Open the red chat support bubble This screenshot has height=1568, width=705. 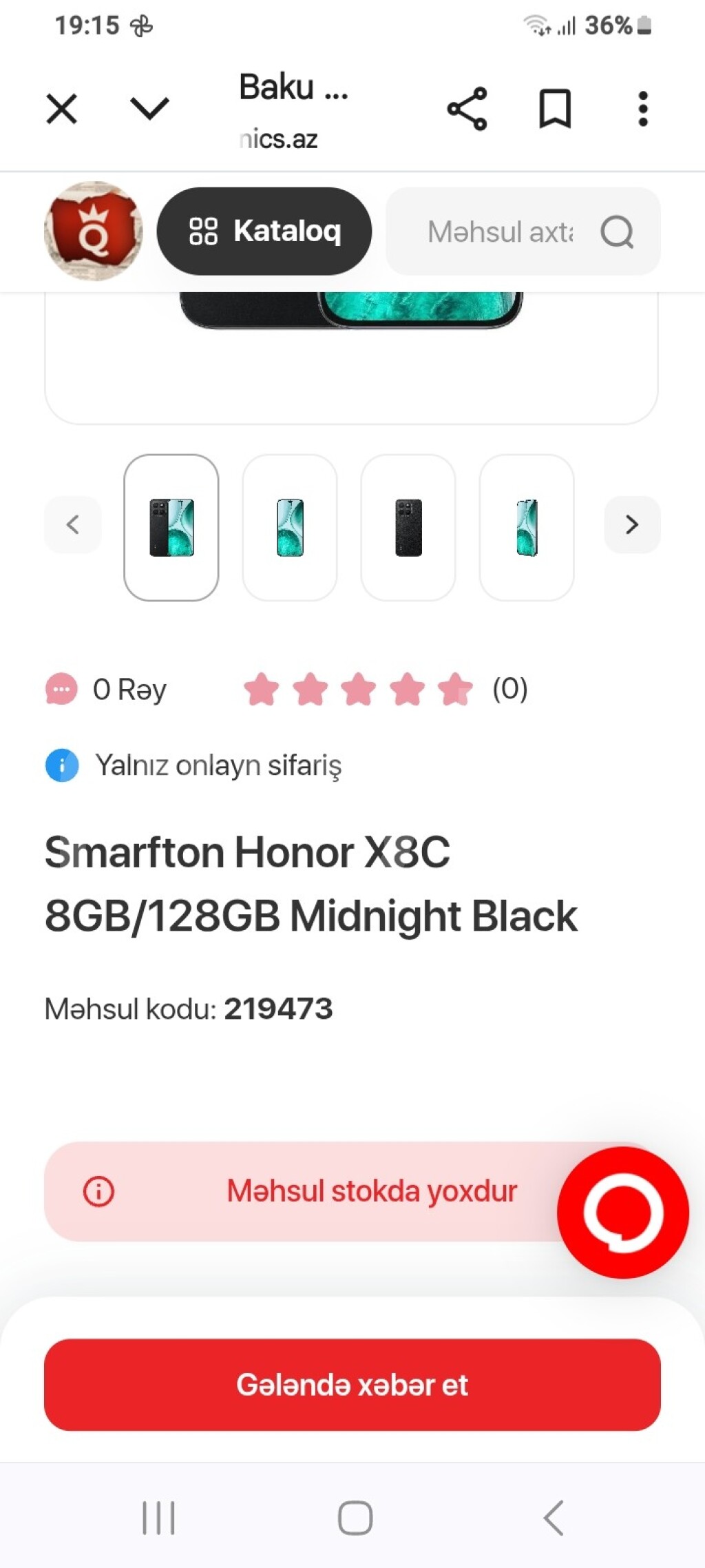tap(622, 1213)
